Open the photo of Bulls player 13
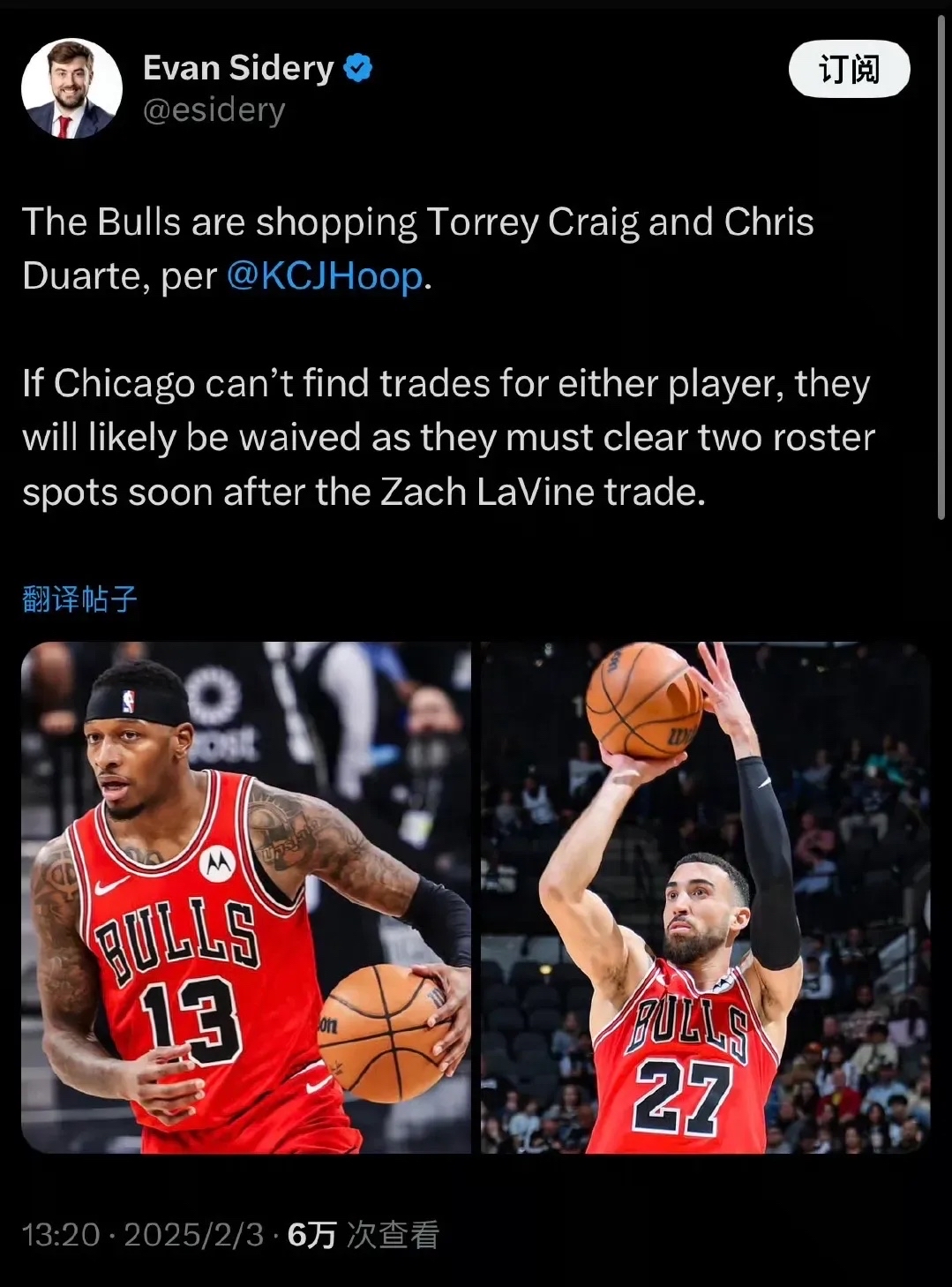The height and width of the screenshot is (1287, 952). [x=246, y=897]
